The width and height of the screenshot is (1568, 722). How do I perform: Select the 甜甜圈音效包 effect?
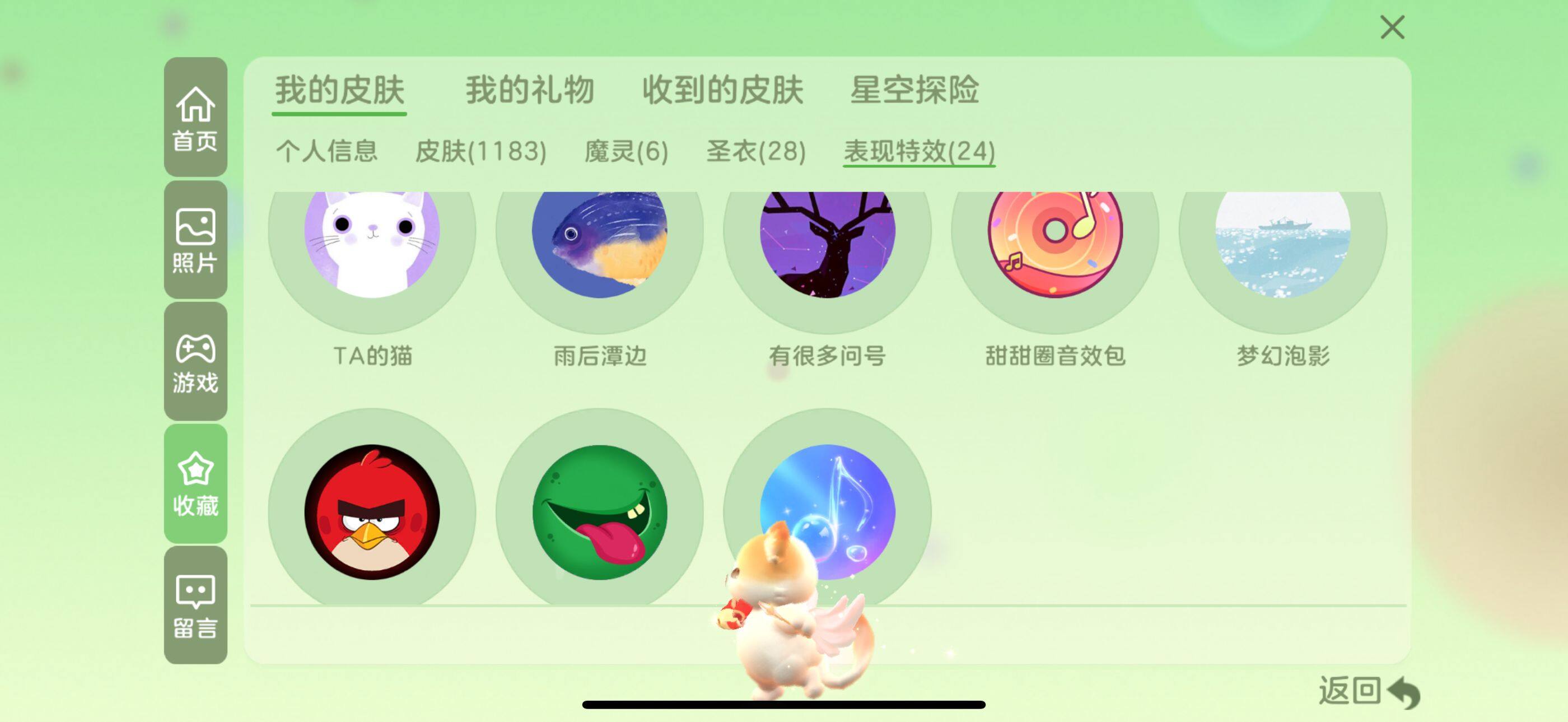coord(1055,244)
